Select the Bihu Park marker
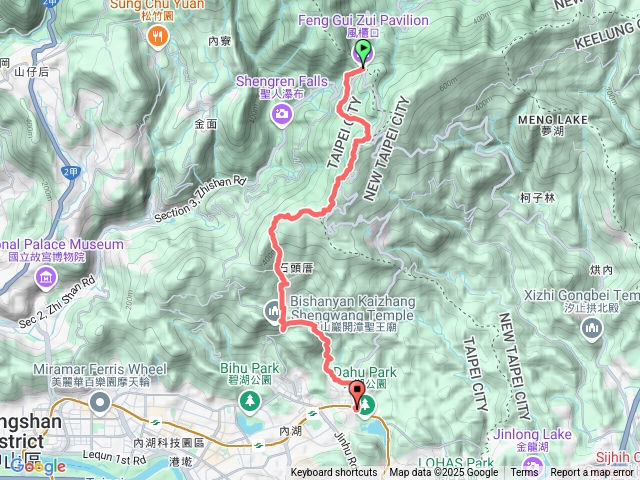Viewport: 640px width, 480px height. point(248,401)
